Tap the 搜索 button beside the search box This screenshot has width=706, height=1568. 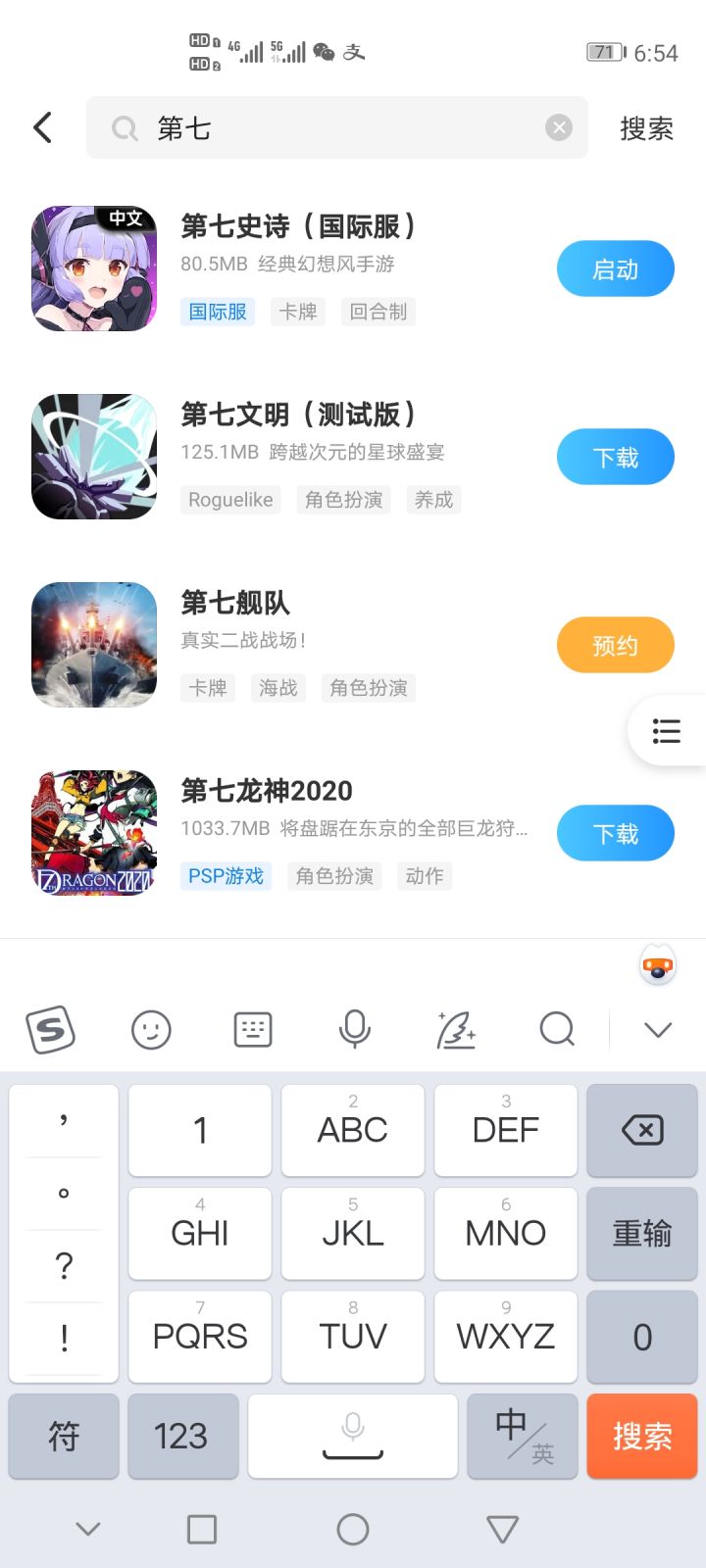pyautogui.click(x=646, y=128)
